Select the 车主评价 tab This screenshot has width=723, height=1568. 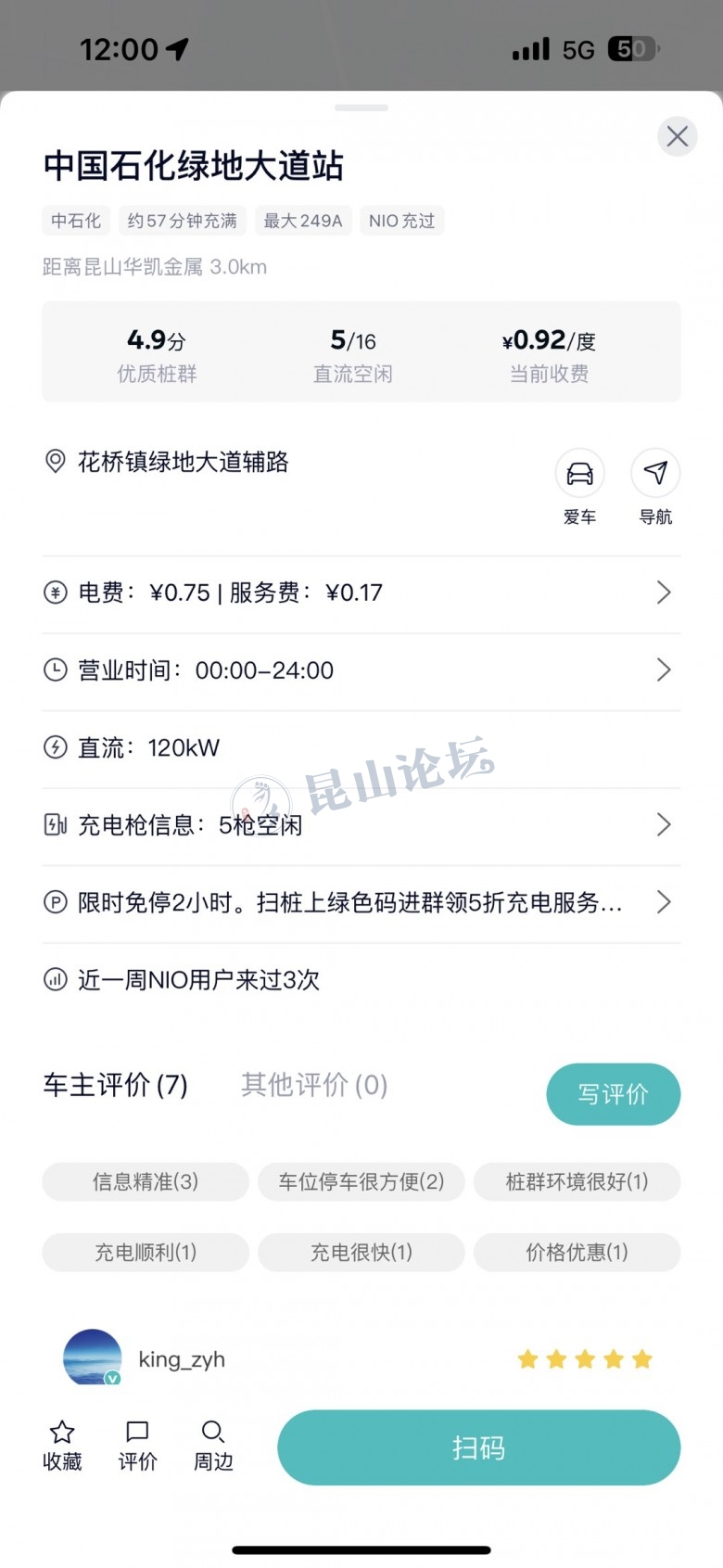point(116,1085)
